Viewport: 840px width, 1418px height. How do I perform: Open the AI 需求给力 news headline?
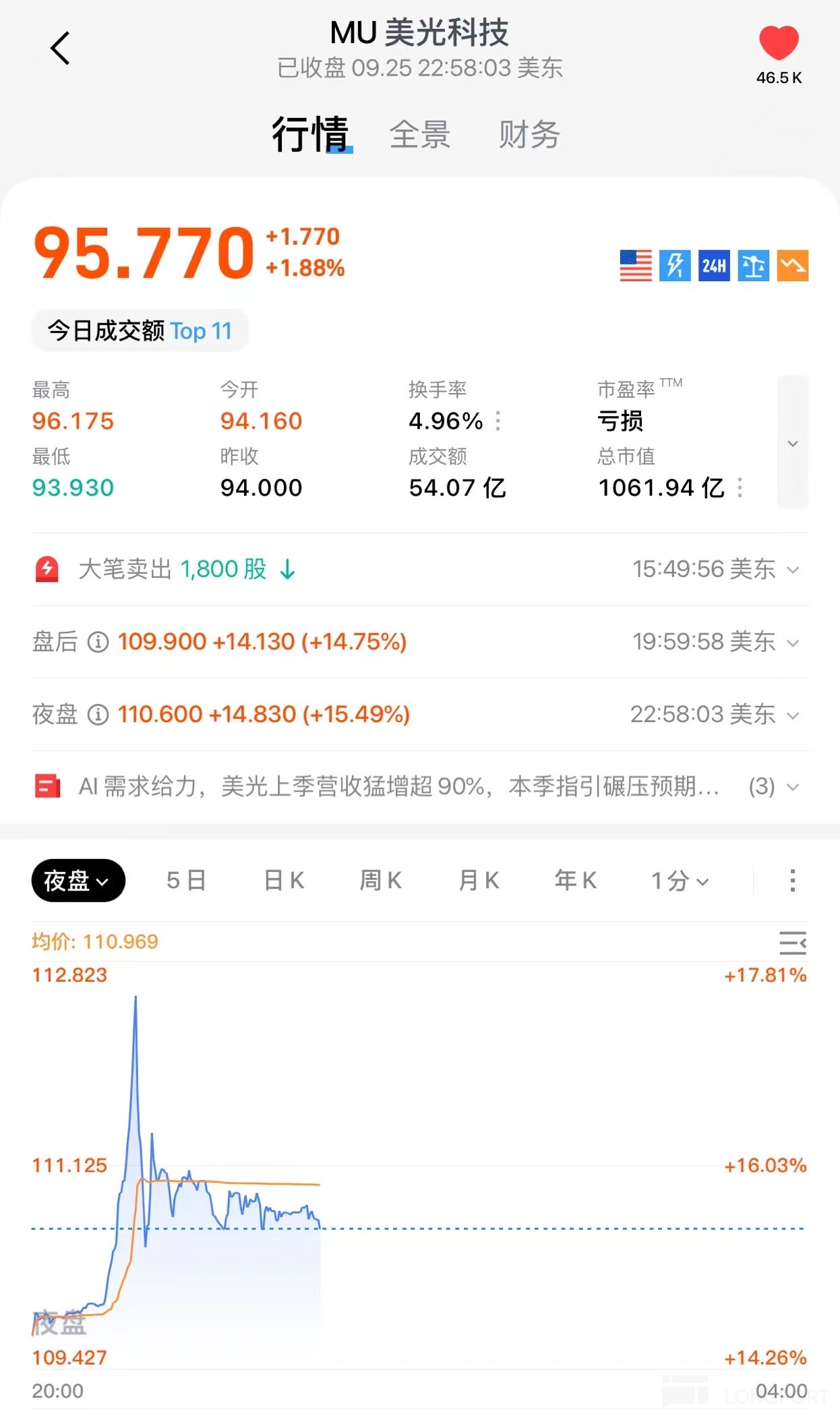pos(398,786)
